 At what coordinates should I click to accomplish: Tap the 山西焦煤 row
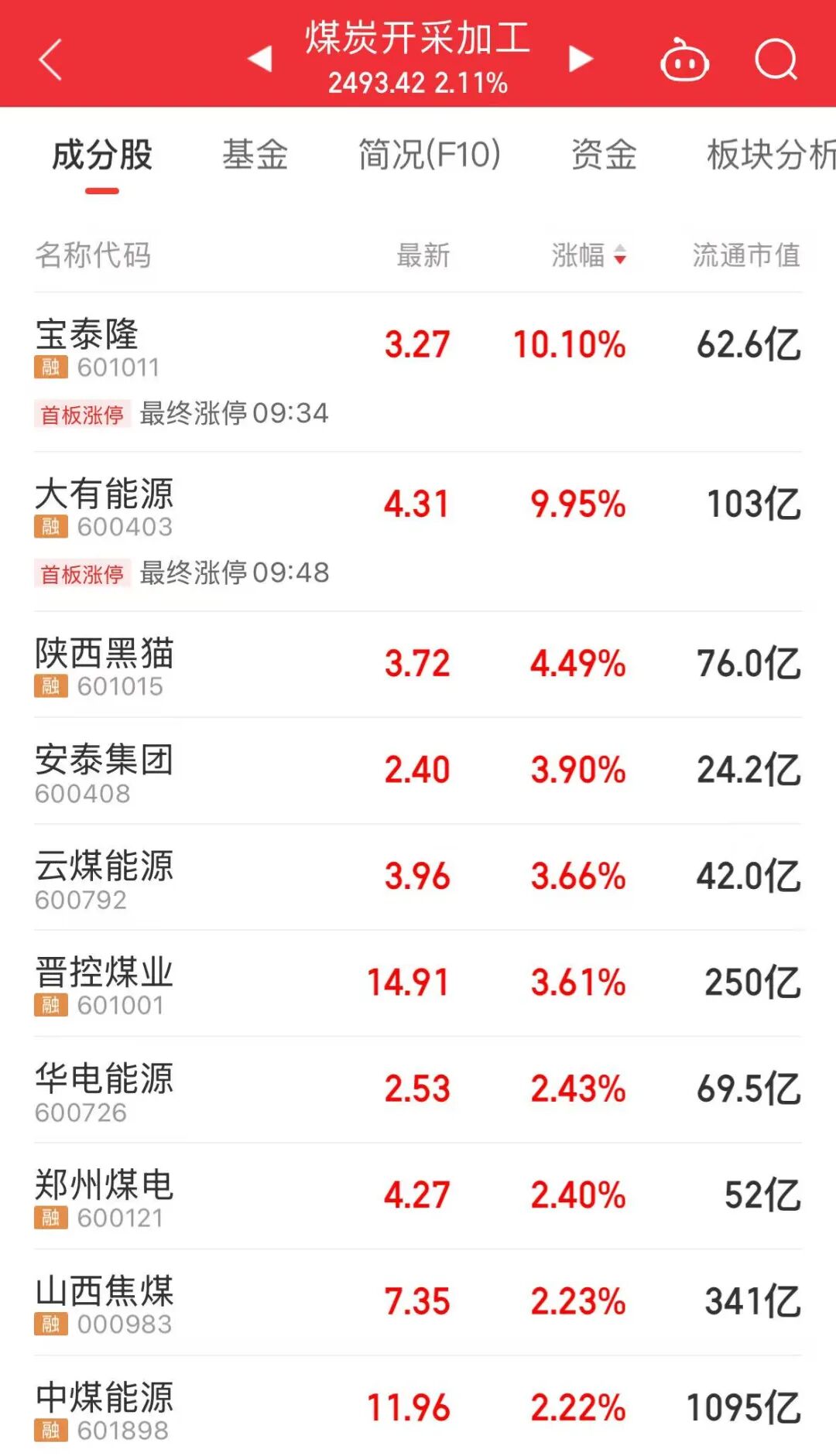[x=418, y=1302]
